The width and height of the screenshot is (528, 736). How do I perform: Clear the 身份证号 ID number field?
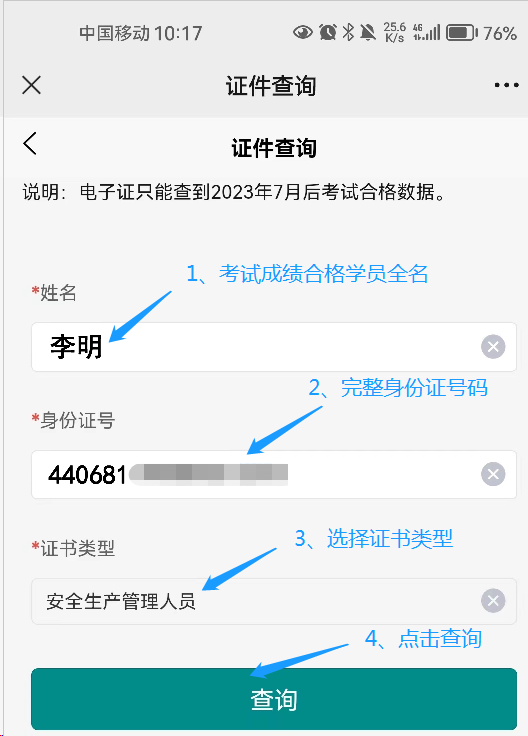(x=493, y=474)
